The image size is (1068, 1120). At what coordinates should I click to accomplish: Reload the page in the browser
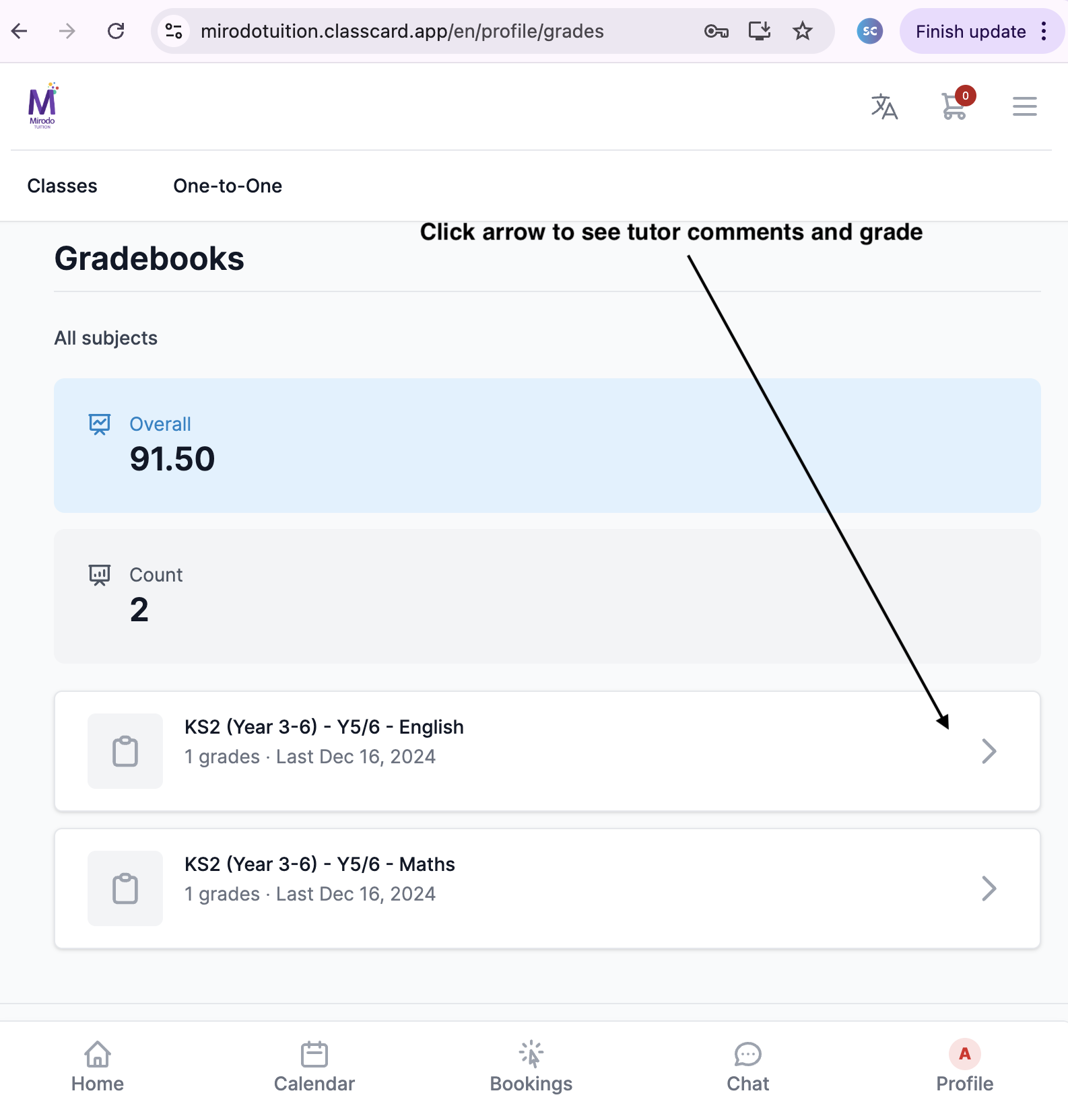pos(116,31)
